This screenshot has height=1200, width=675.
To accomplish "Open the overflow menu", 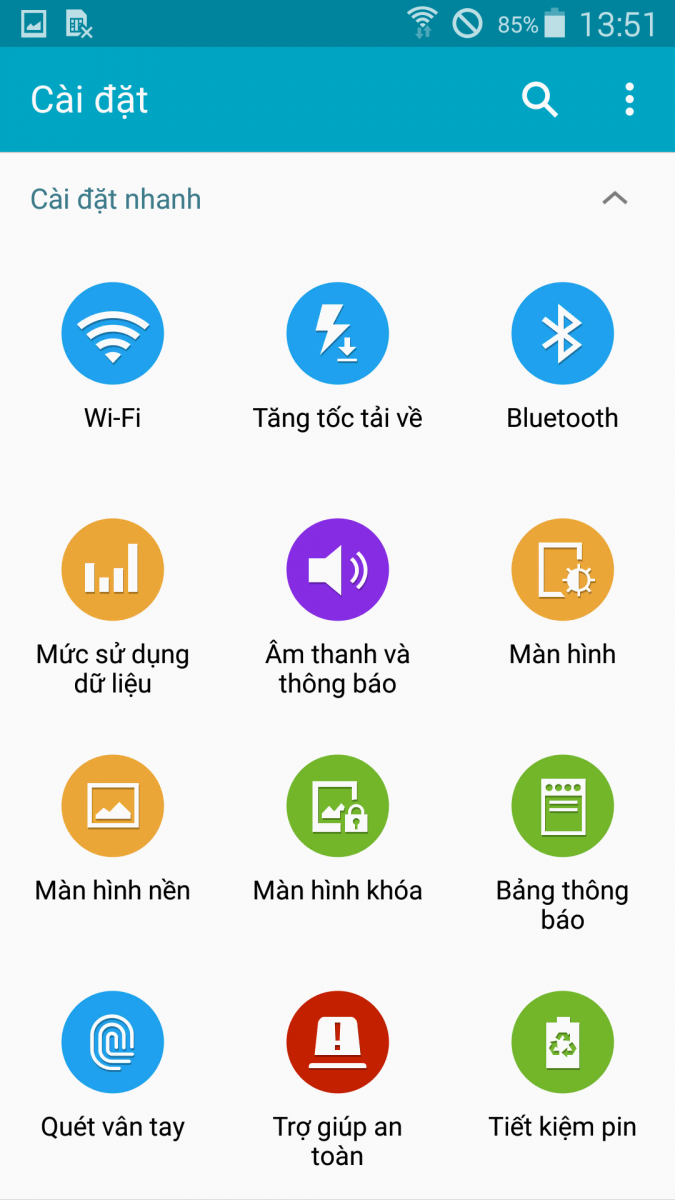I will click(629, 99).
